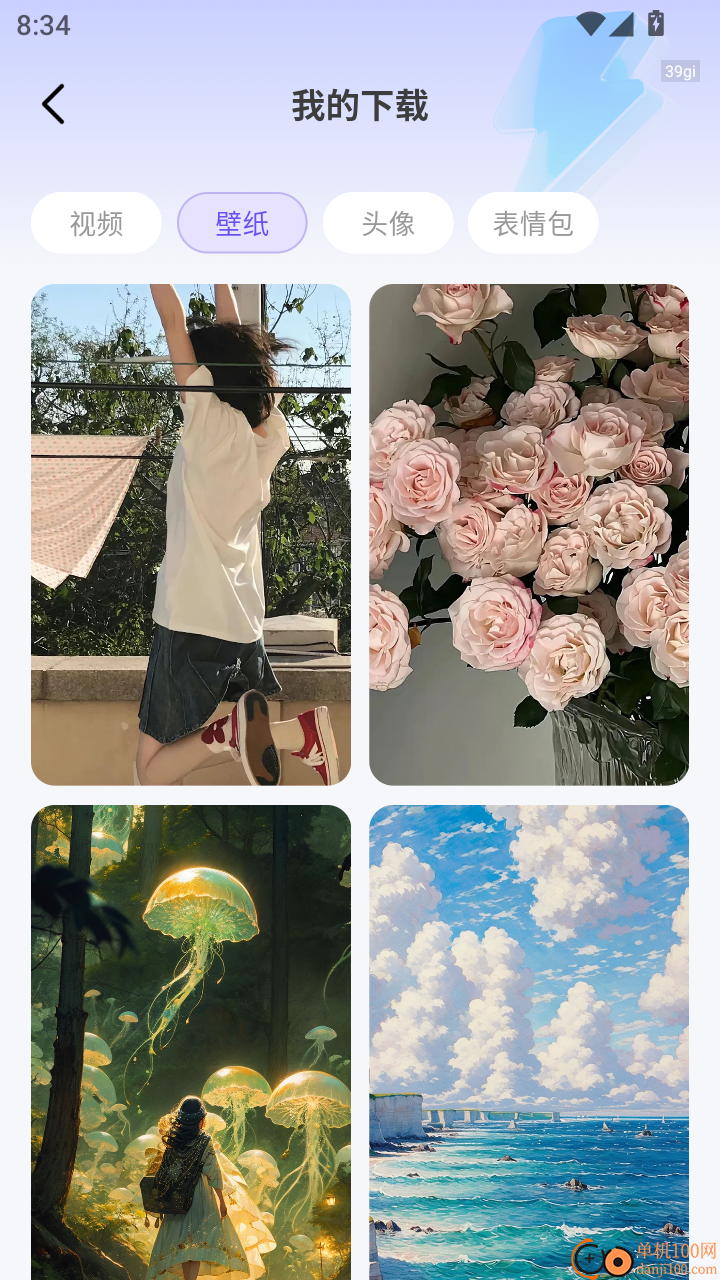Select the 壁纸 tab
This screenshot has height=1280, width=720.
coord(242,223)
